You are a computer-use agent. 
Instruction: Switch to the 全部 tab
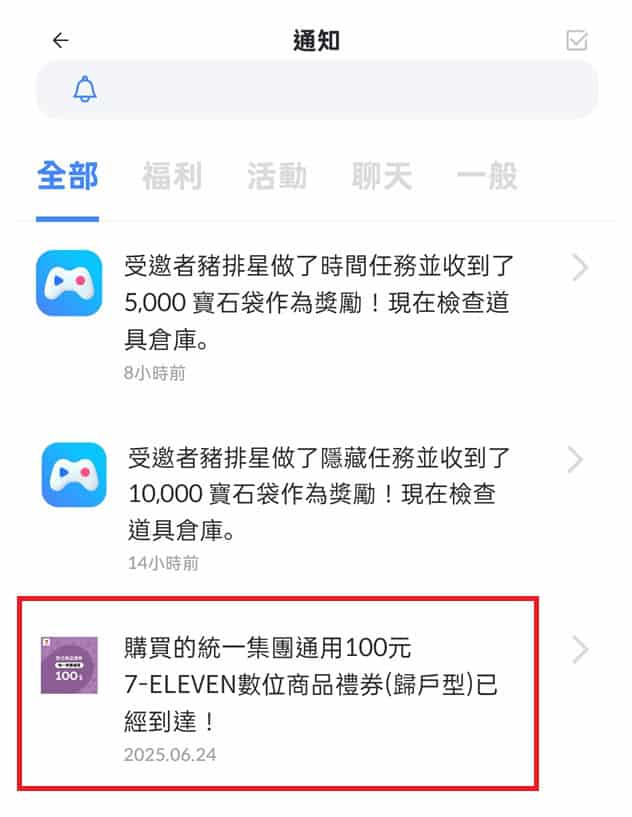click(x=68, y=177)
